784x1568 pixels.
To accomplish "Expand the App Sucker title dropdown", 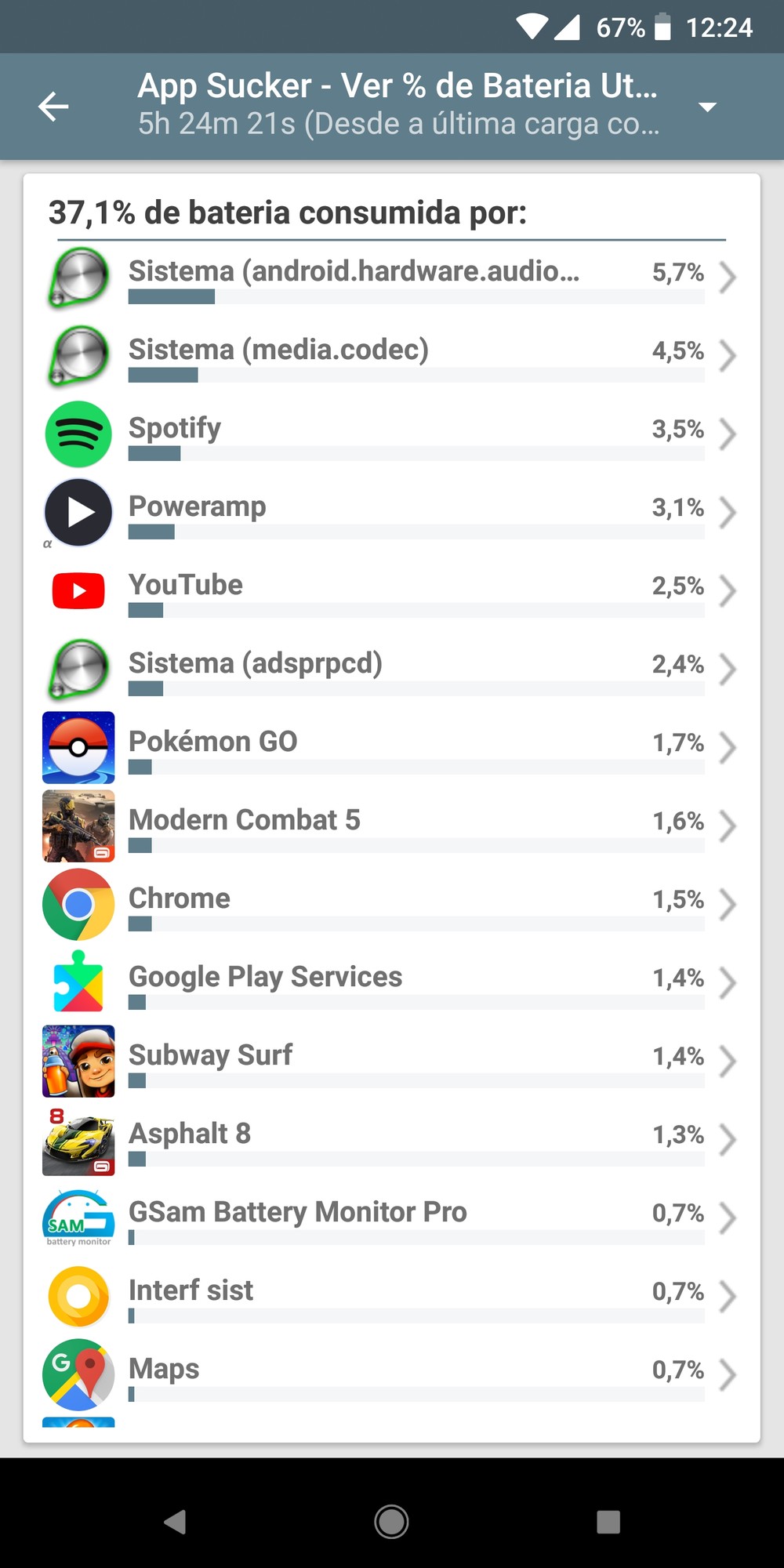I will pyautogui.click(x=707, y=107).
